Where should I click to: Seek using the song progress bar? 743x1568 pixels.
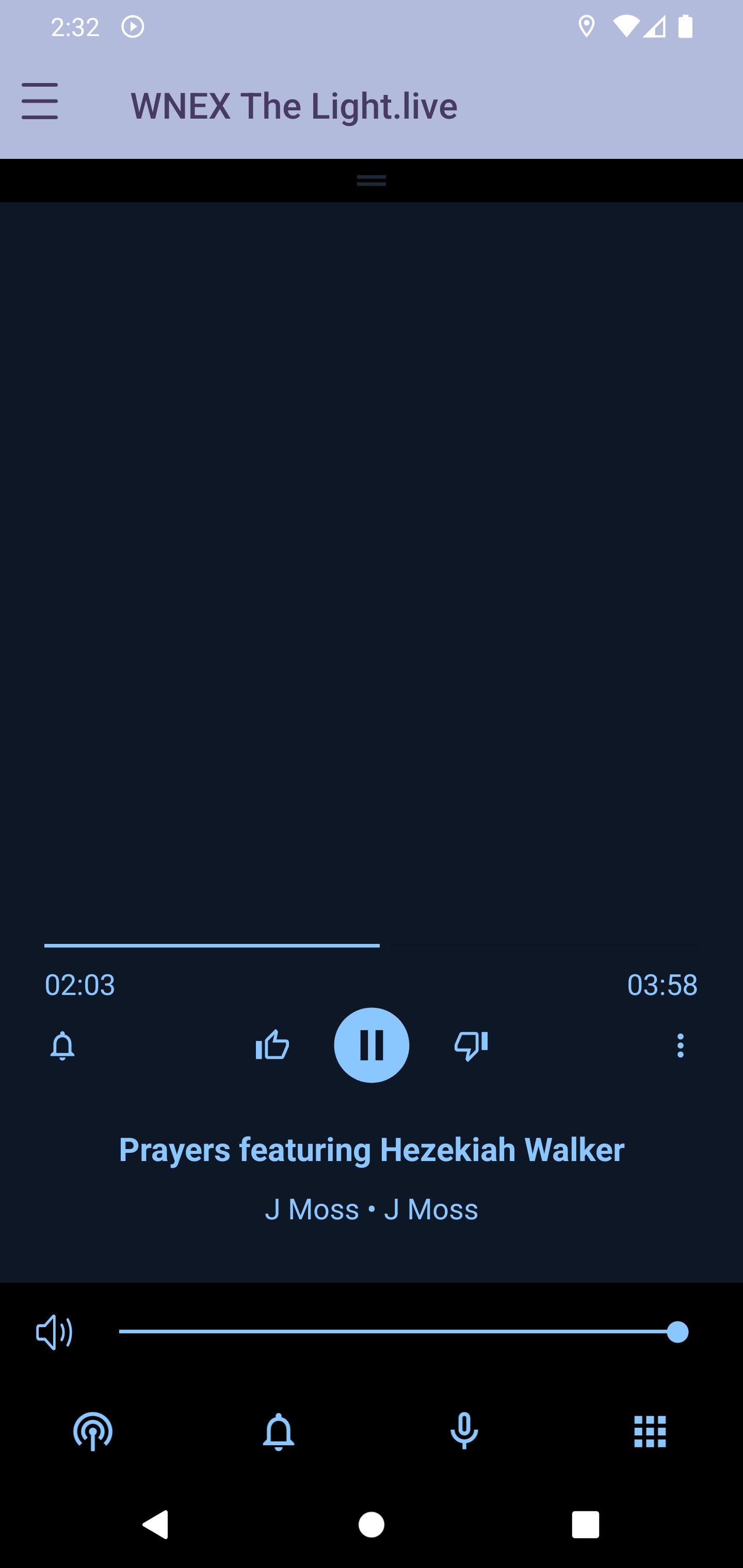[371, 945]
